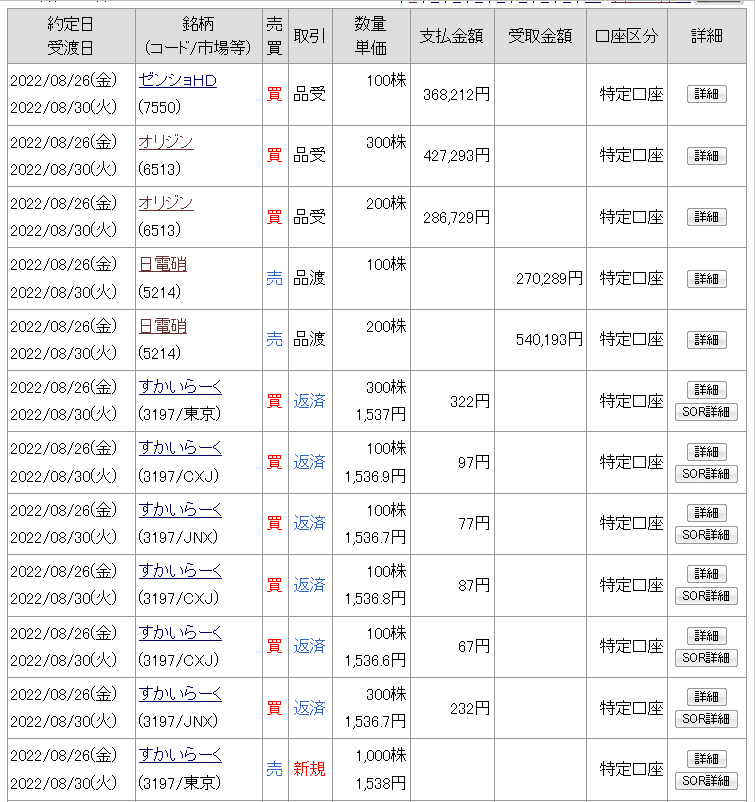Tap 詳細 button for ゼンショHD trade

point(706,94)
